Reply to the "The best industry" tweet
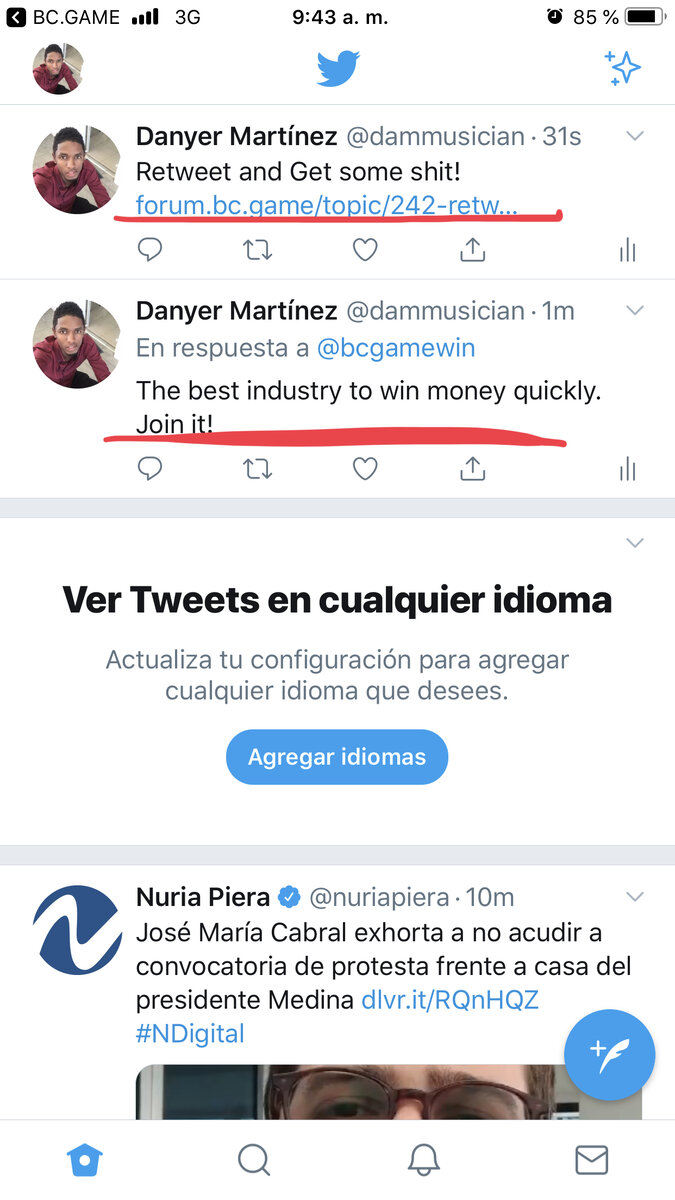675x1200 pixels. click(x=150, y=467)
